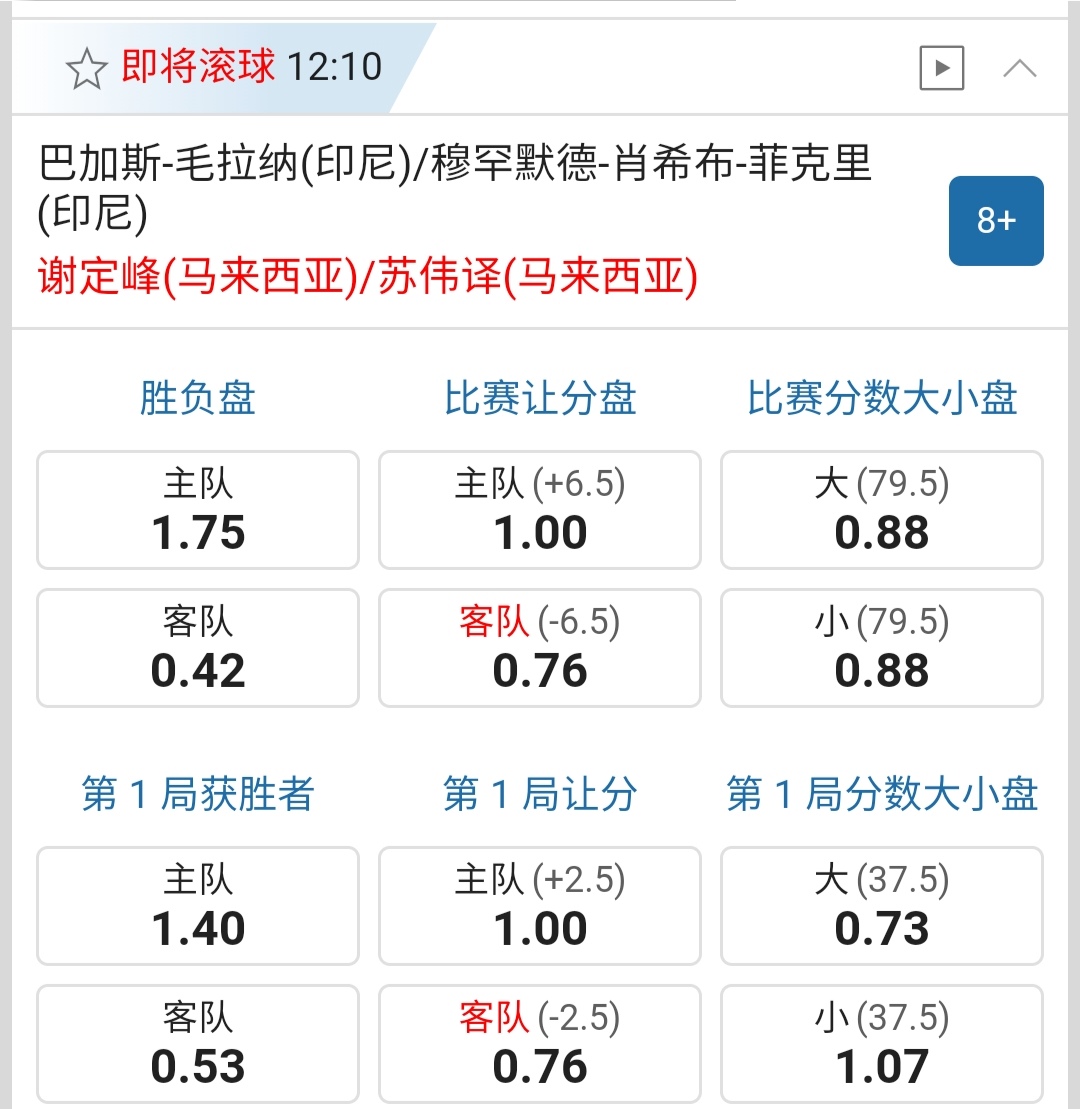Select home team 1.75 match winner odds
1080x1109 pixels.
pyautogui.click(x=196, y=510)
